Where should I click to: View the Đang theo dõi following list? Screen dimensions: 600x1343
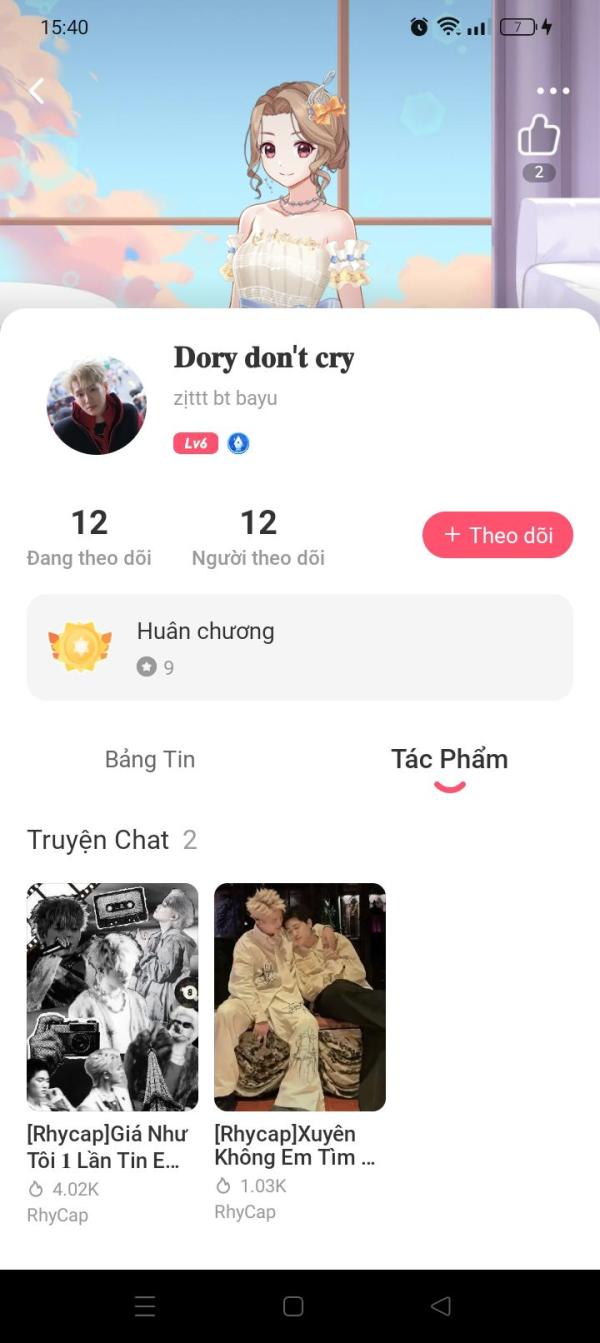click(x=89, y=537)
